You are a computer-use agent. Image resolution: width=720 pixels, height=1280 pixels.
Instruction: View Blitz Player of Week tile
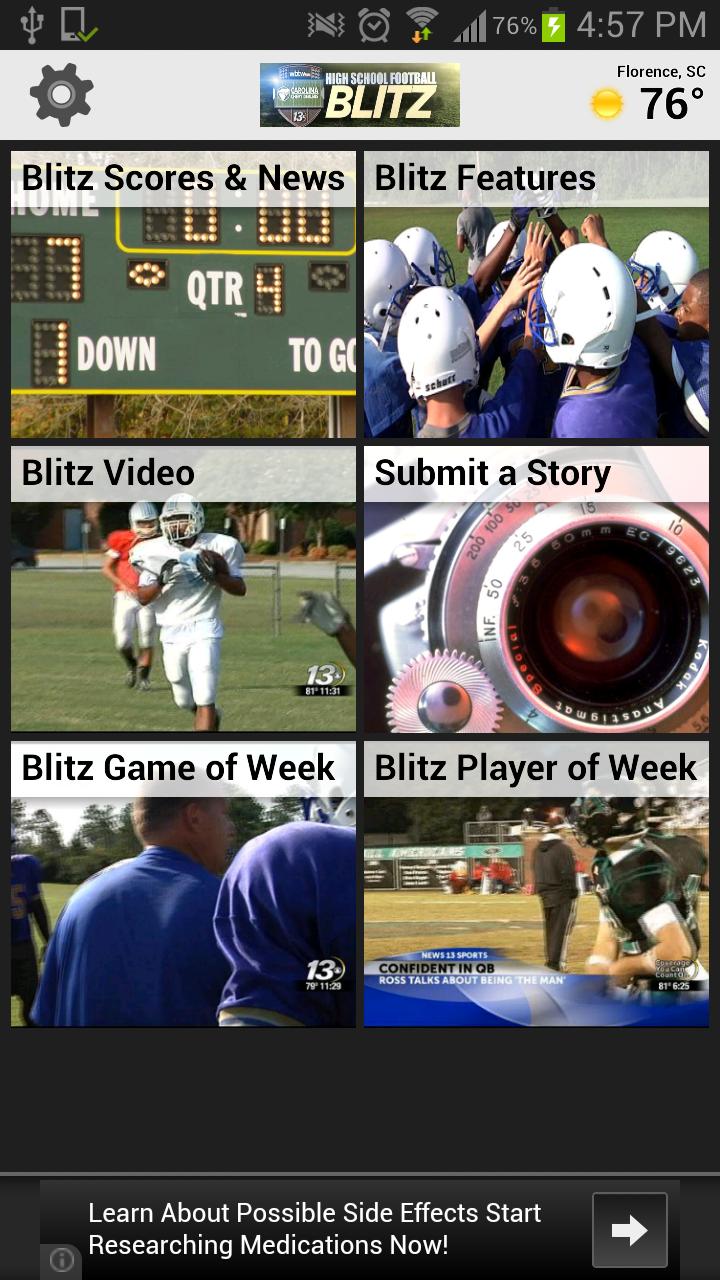(536, 884)
